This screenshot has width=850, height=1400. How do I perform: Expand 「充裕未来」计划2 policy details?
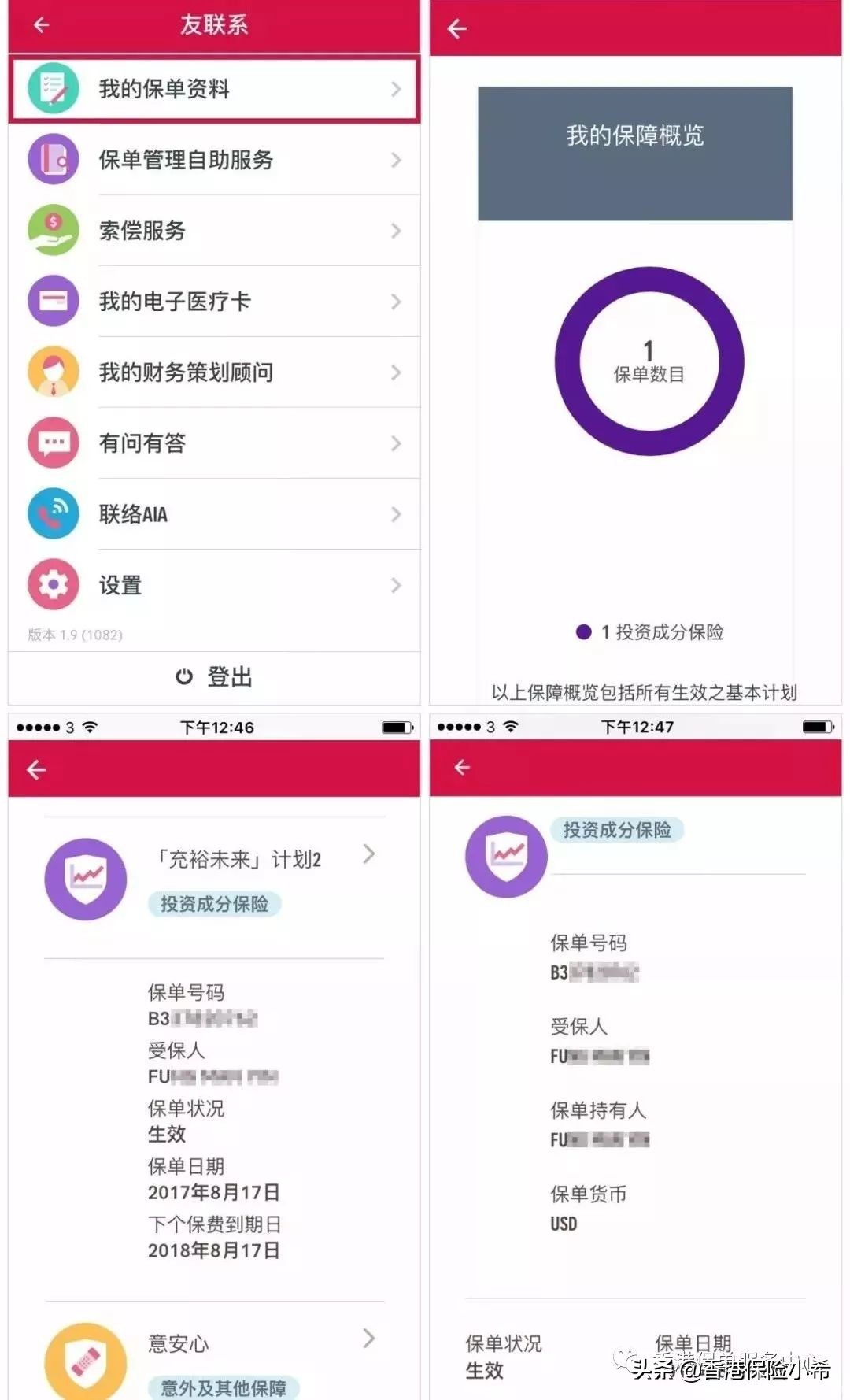point(368,856)
